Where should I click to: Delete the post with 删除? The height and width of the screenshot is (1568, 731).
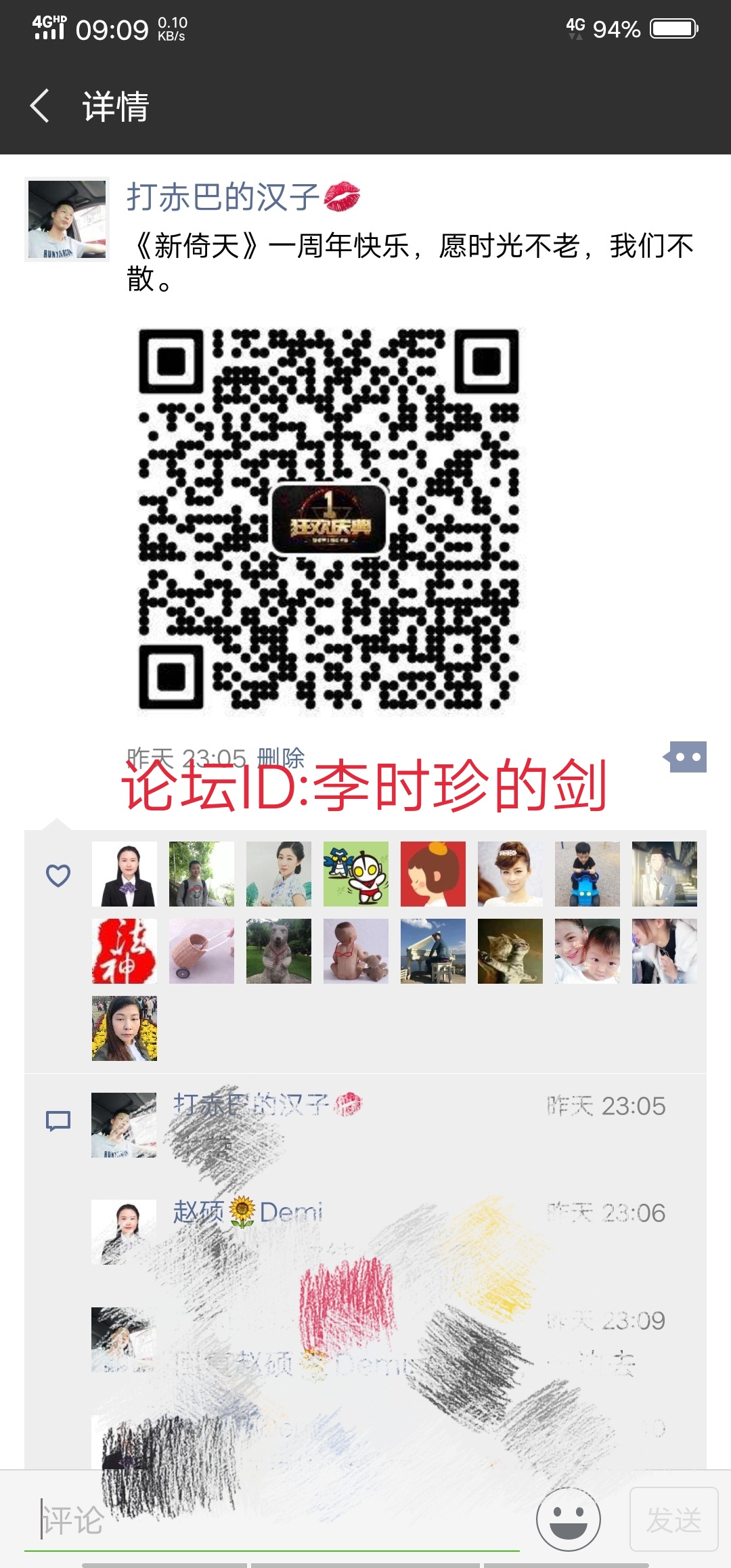tap(281, 757)
